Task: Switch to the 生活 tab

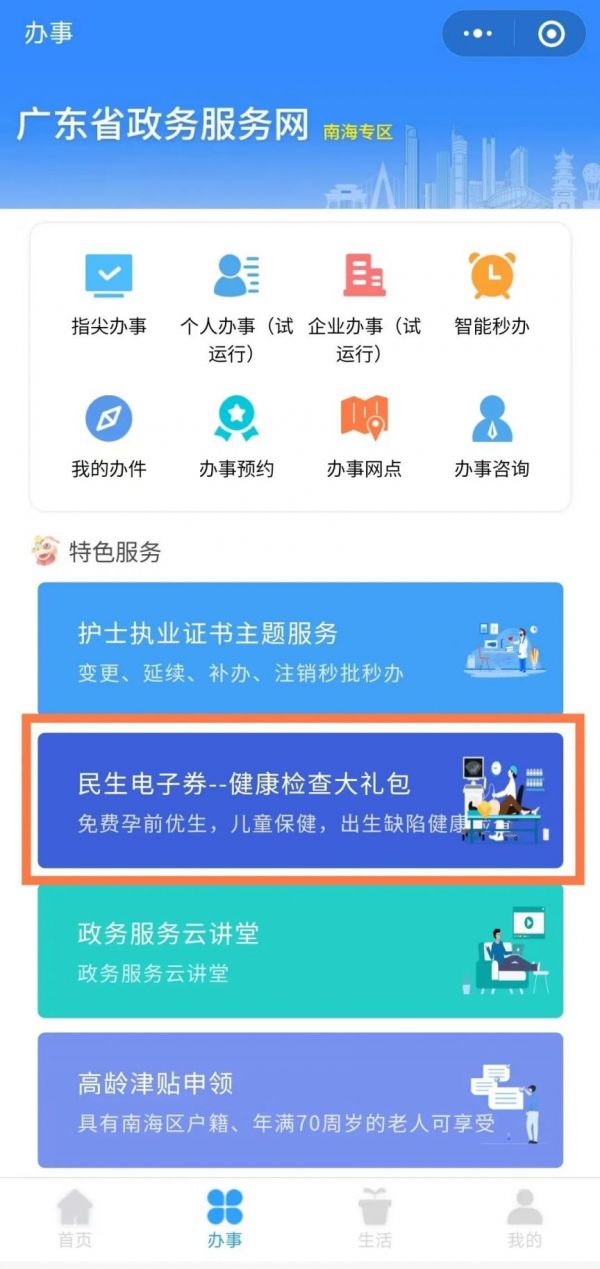Action: tap(375, 1218)
